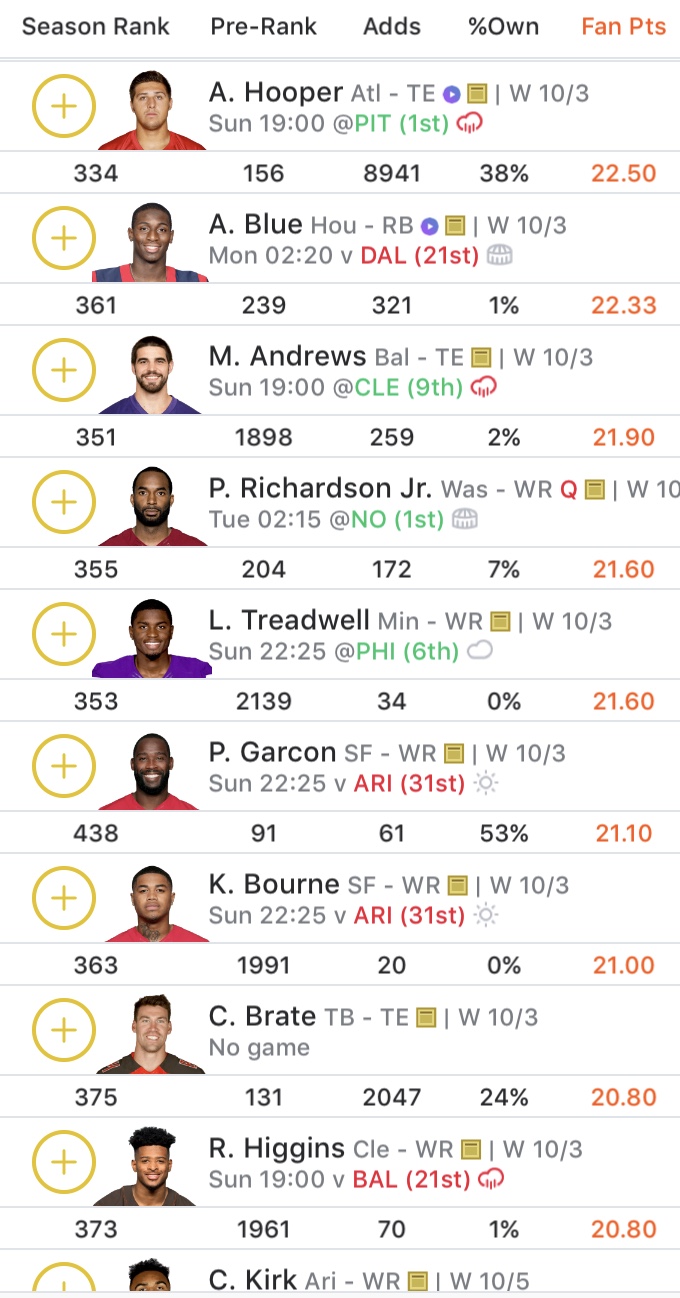
Task: Tap the plus button for M. Andrews
Action: [x=64, y=371]
